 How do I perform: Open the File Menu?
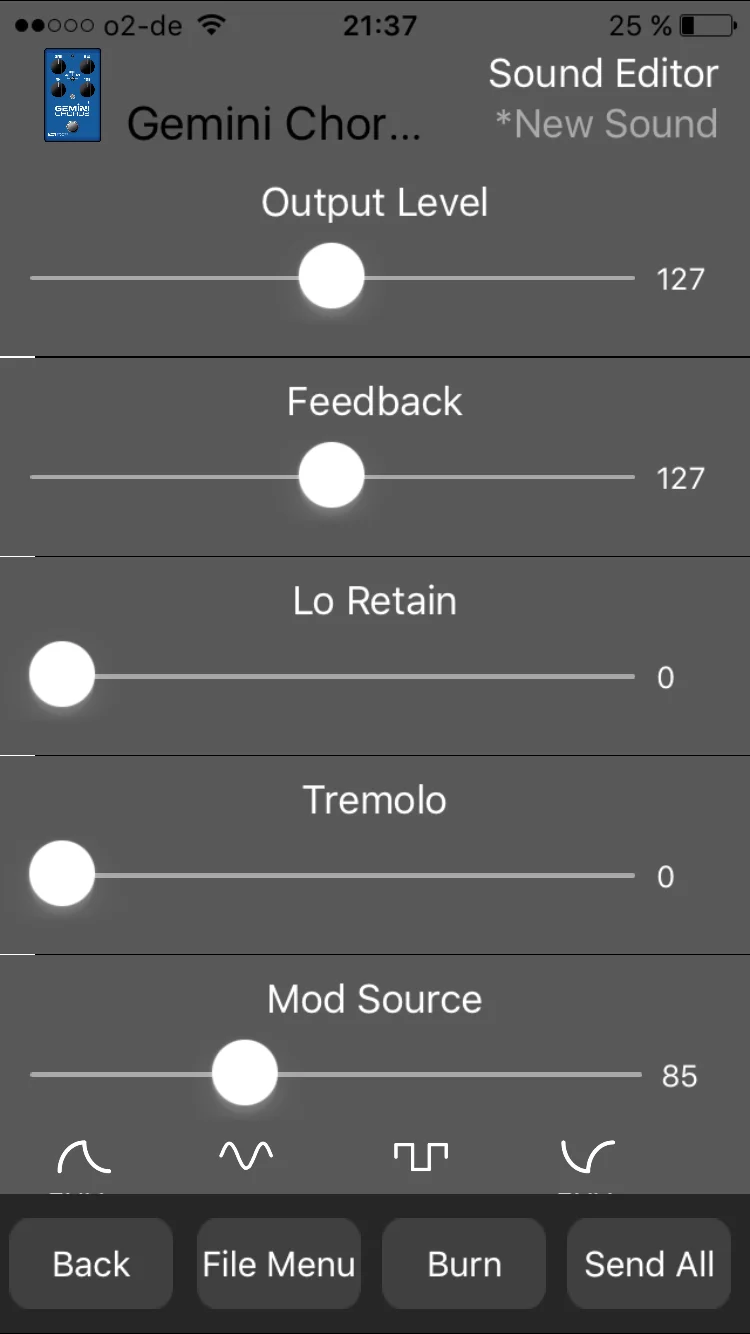pyautogui.click(x=278, y=1264)
